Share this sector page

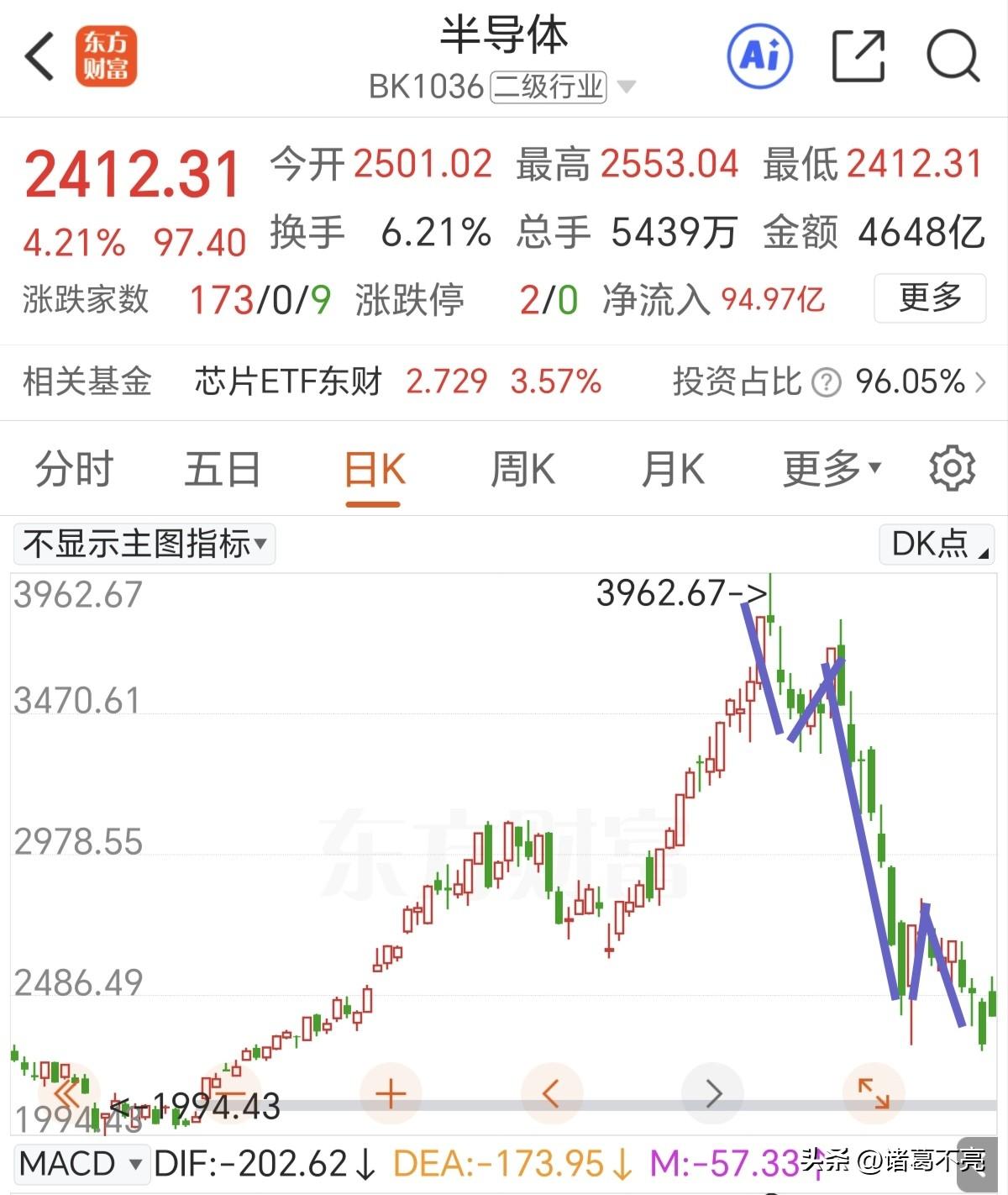click(x=858, y=56)
